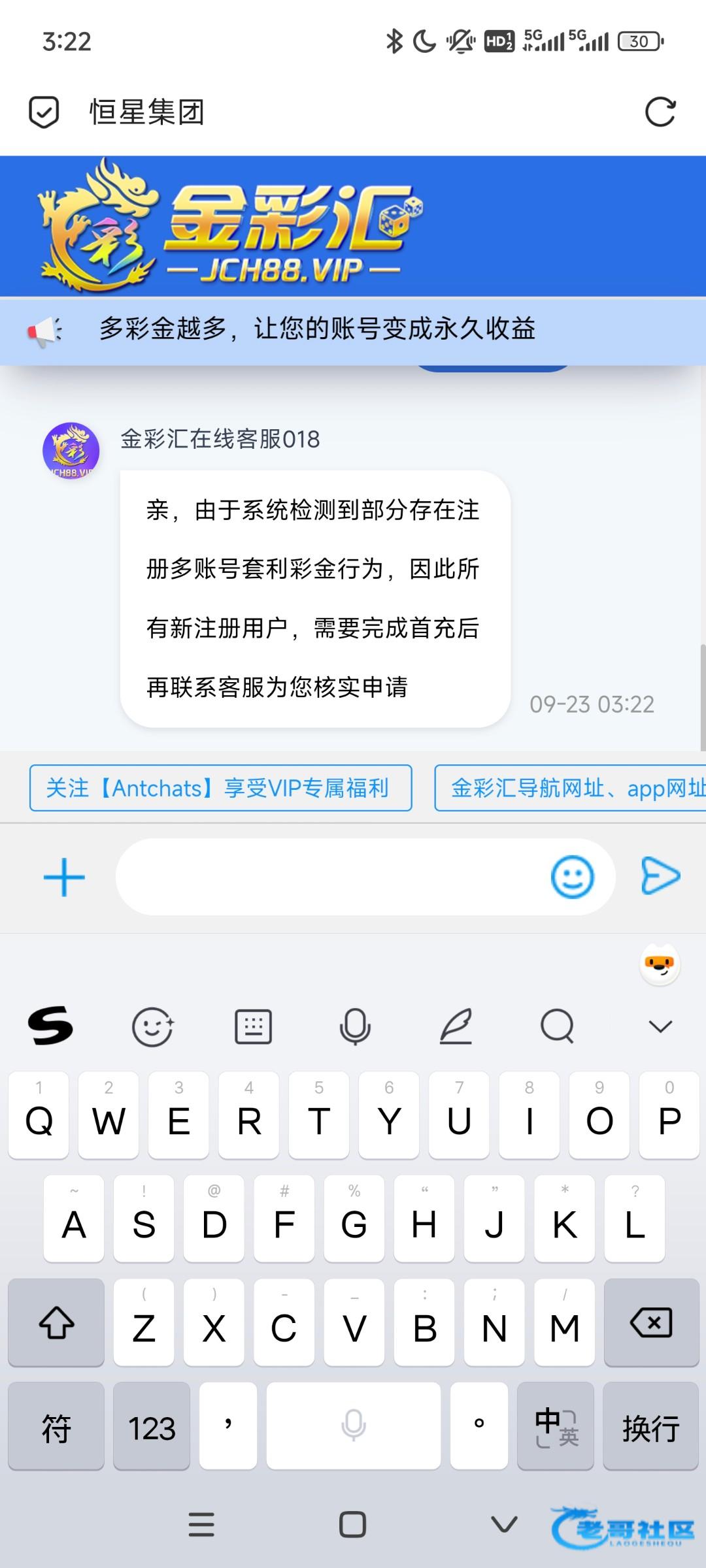
Task: Open keyboard emoji sticker panel
Action: tap(152, 1026)
